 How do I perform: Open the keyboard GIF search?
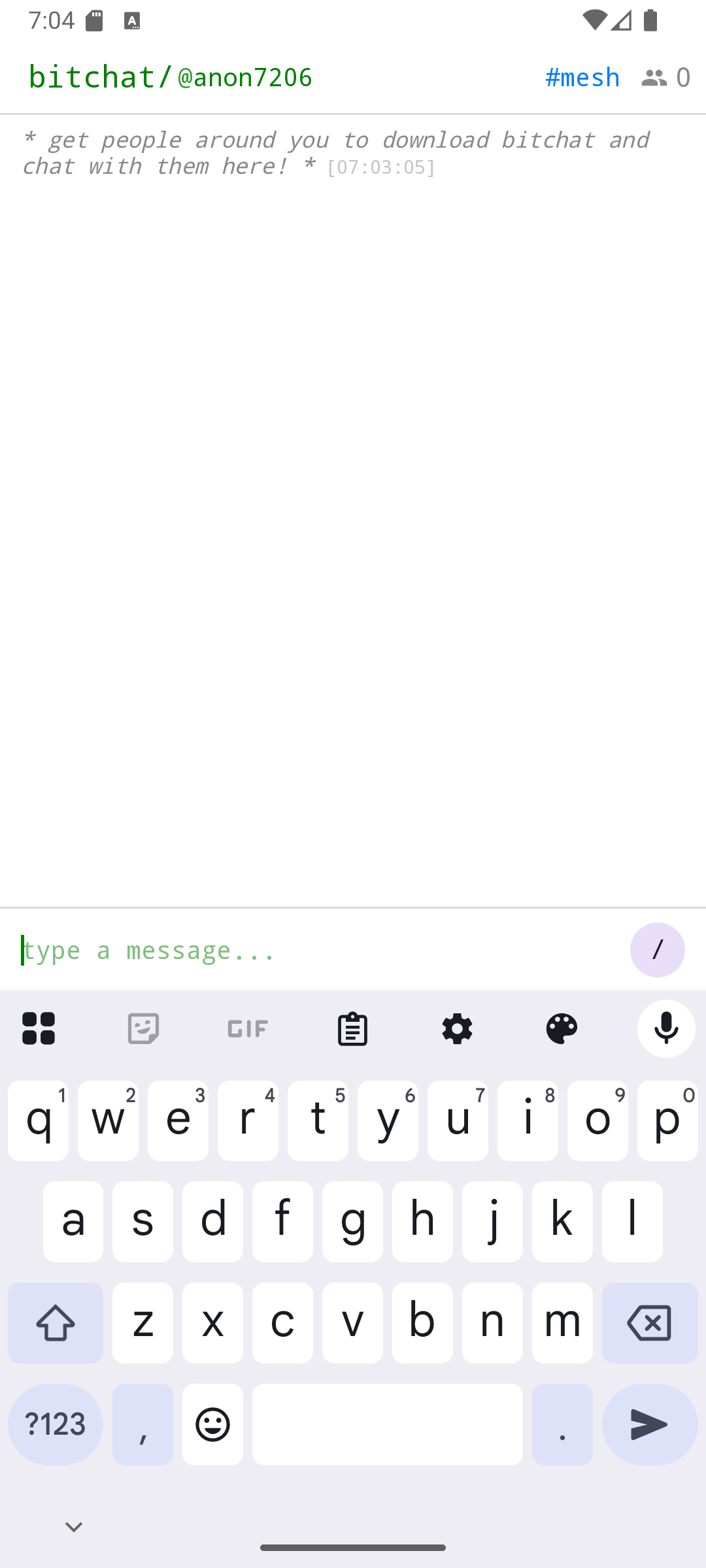coord(248,1029)
